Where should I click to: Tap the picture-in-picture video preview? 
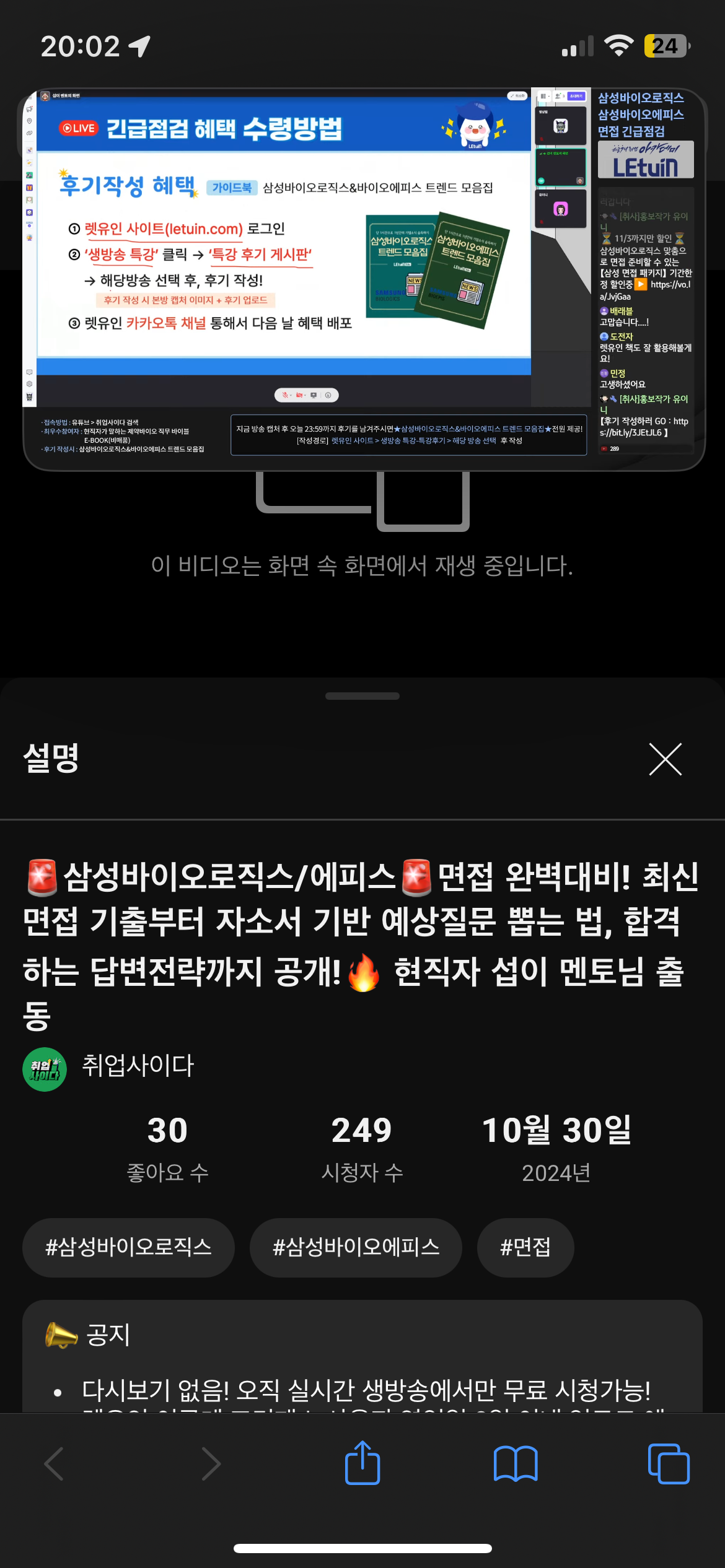click(364, 279)
